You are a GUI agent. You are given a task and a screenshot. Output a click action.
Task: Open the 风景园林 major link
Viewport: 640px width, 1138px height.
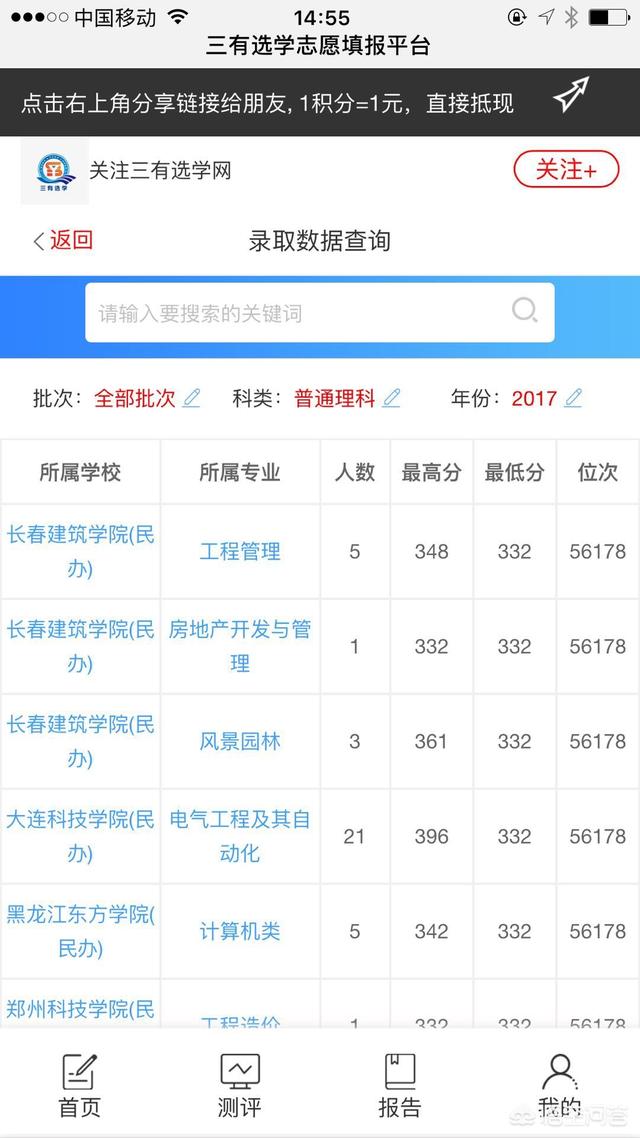click(x=240, y=742)
